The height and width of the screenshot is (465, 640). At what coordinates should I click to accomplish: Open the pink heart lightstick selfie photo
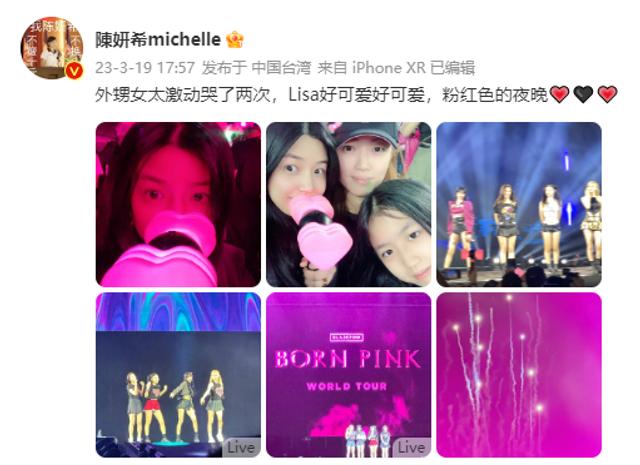click(178, 204)
